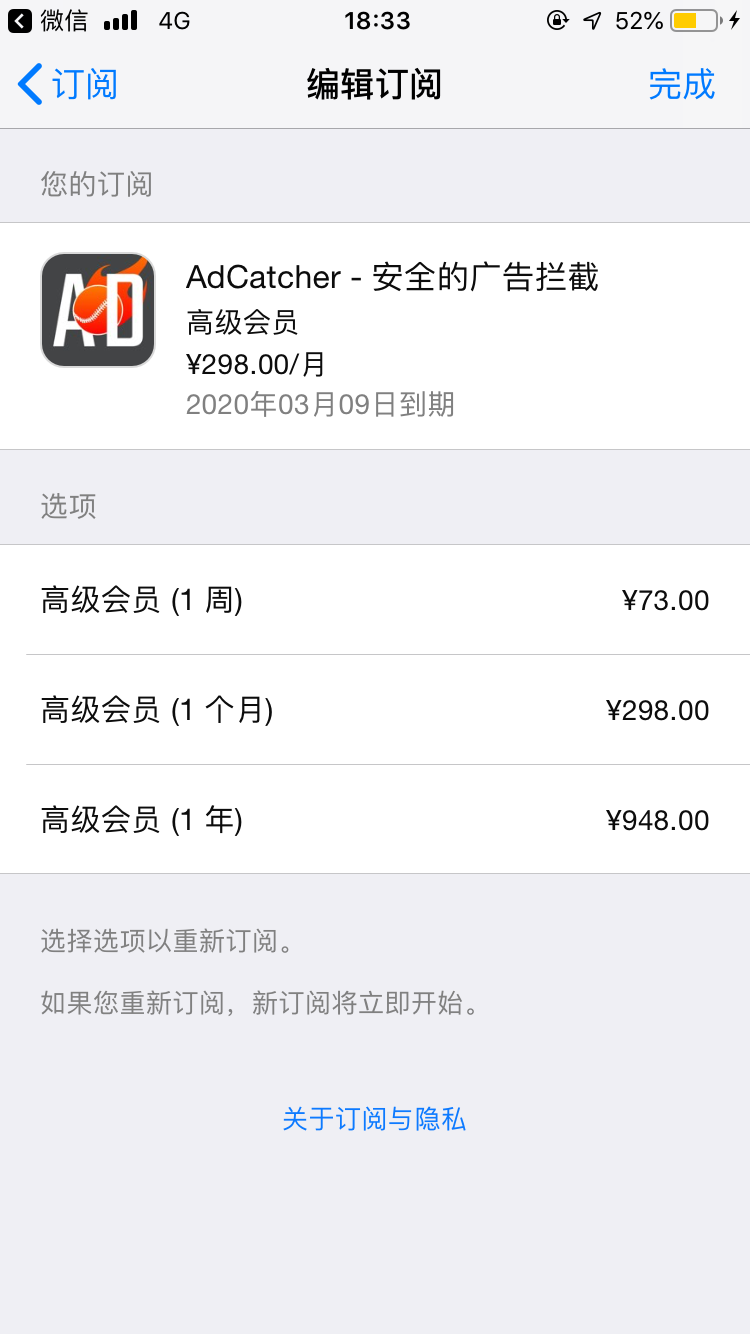Open the 关于订阅与隐私 link

click(x=374, y=1119)
